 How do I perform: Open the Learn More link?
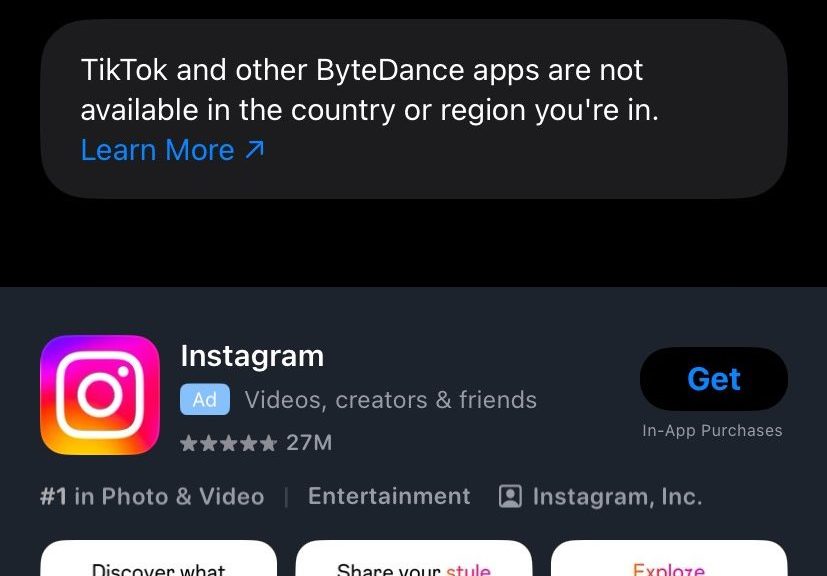coord(172,151)
